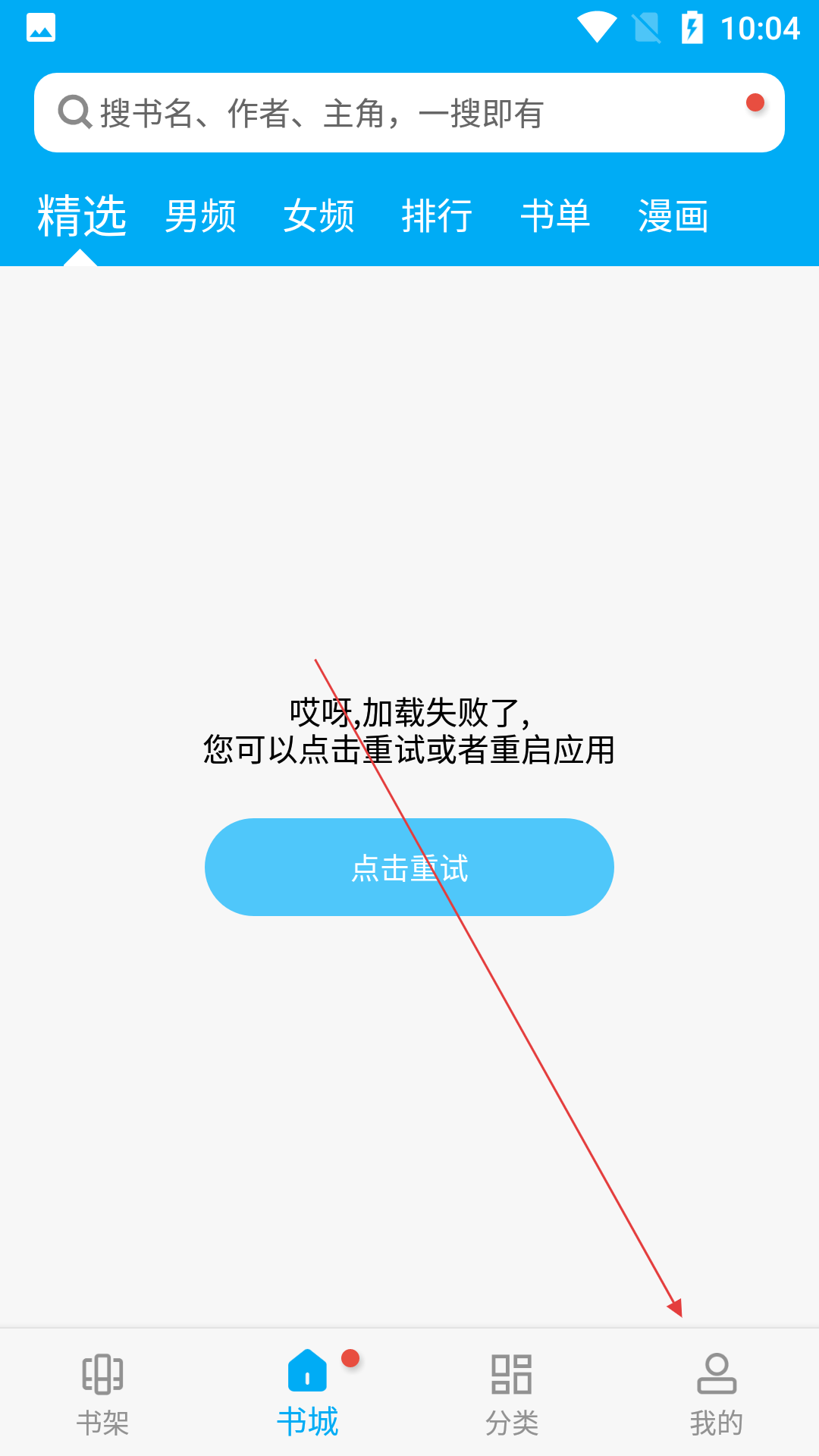819x1456 pixels.
Task: Select the 精选 featured tab
Action: tap(82, 216)
